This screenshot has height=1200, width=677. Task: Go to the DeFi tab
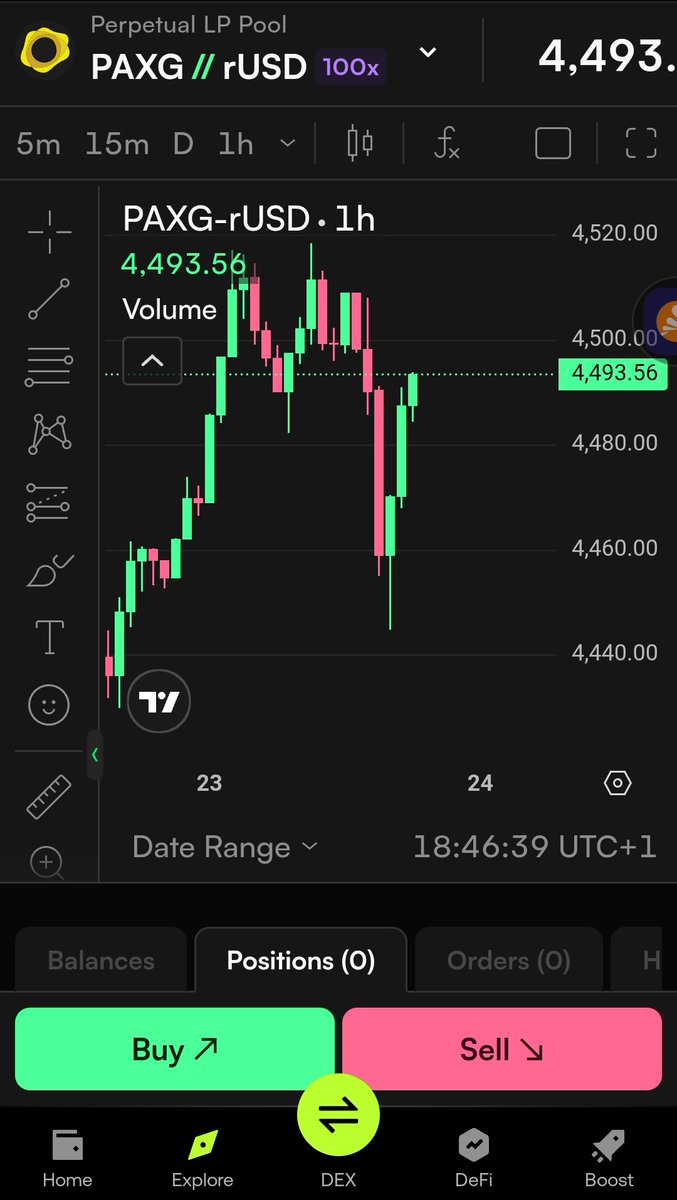(x=474, y=1158)
